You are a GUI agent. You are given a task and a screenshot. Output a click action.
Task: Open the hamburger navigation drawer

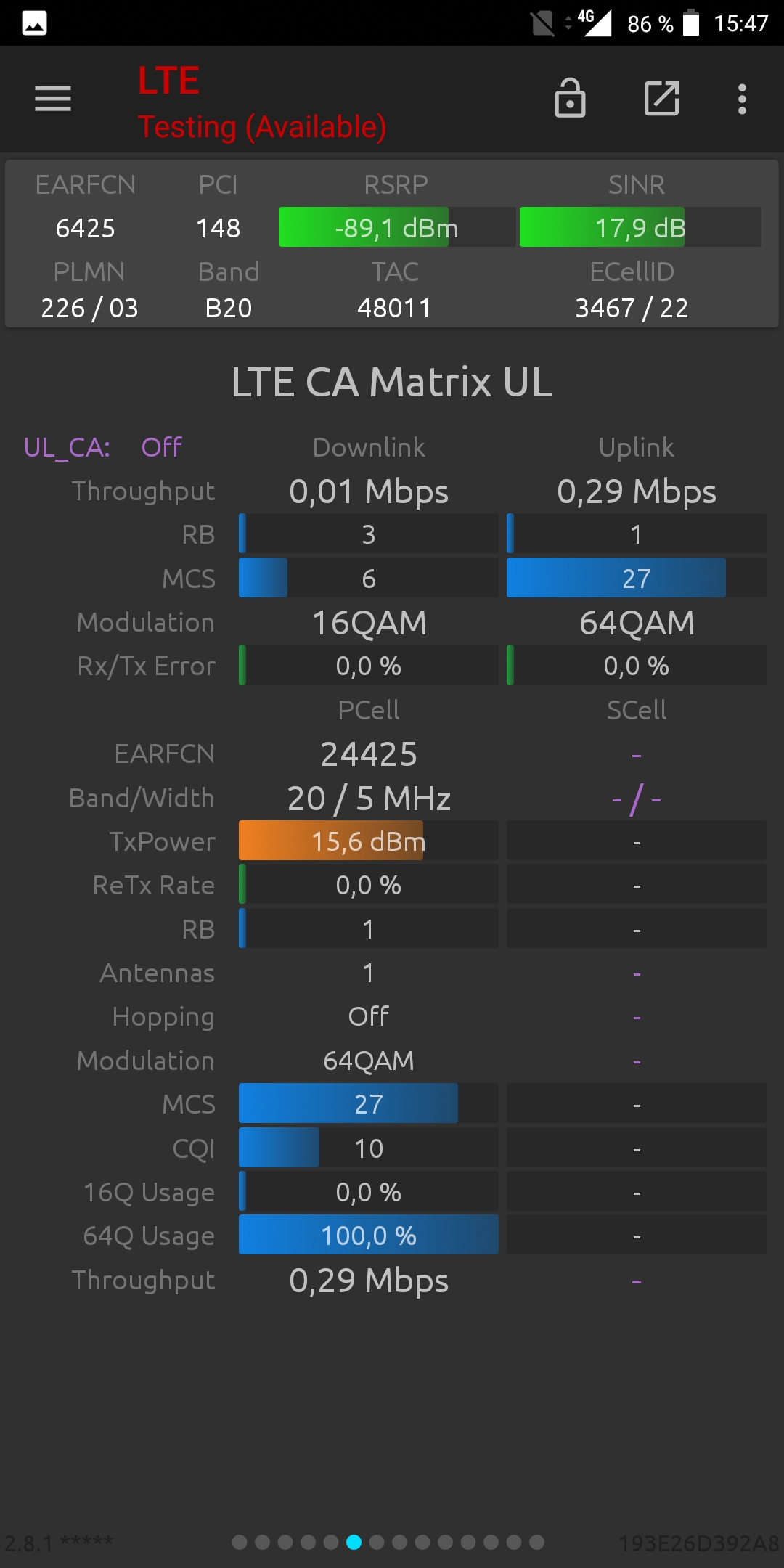pos(53,99)
